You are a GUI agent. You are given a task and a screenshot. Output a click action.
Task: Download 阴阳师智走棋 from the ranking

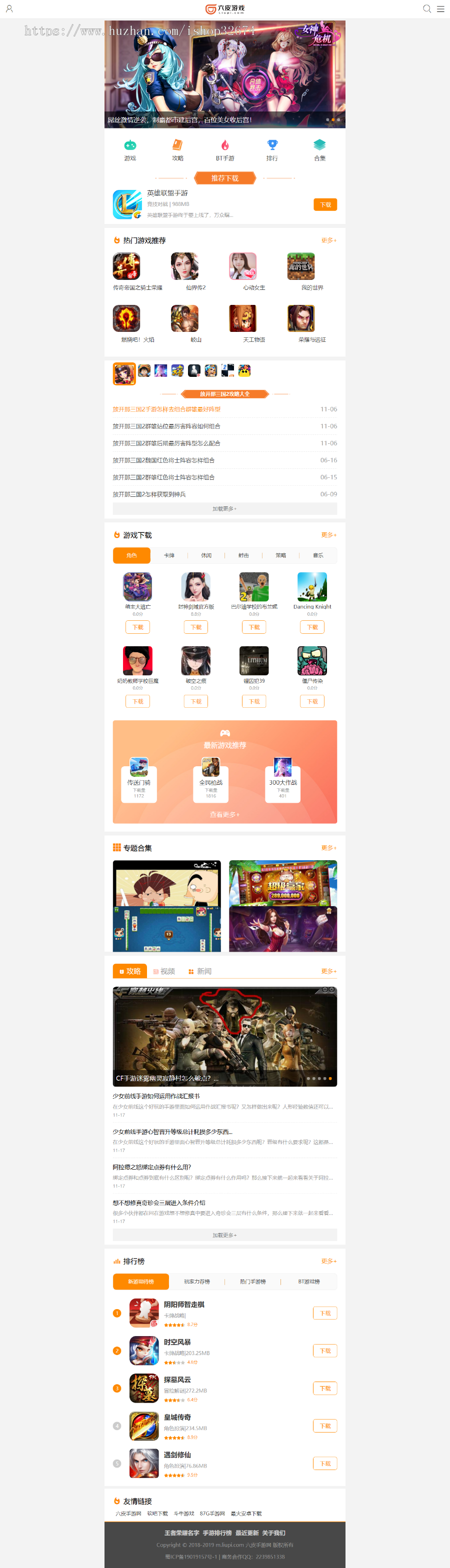(325, 1313)
